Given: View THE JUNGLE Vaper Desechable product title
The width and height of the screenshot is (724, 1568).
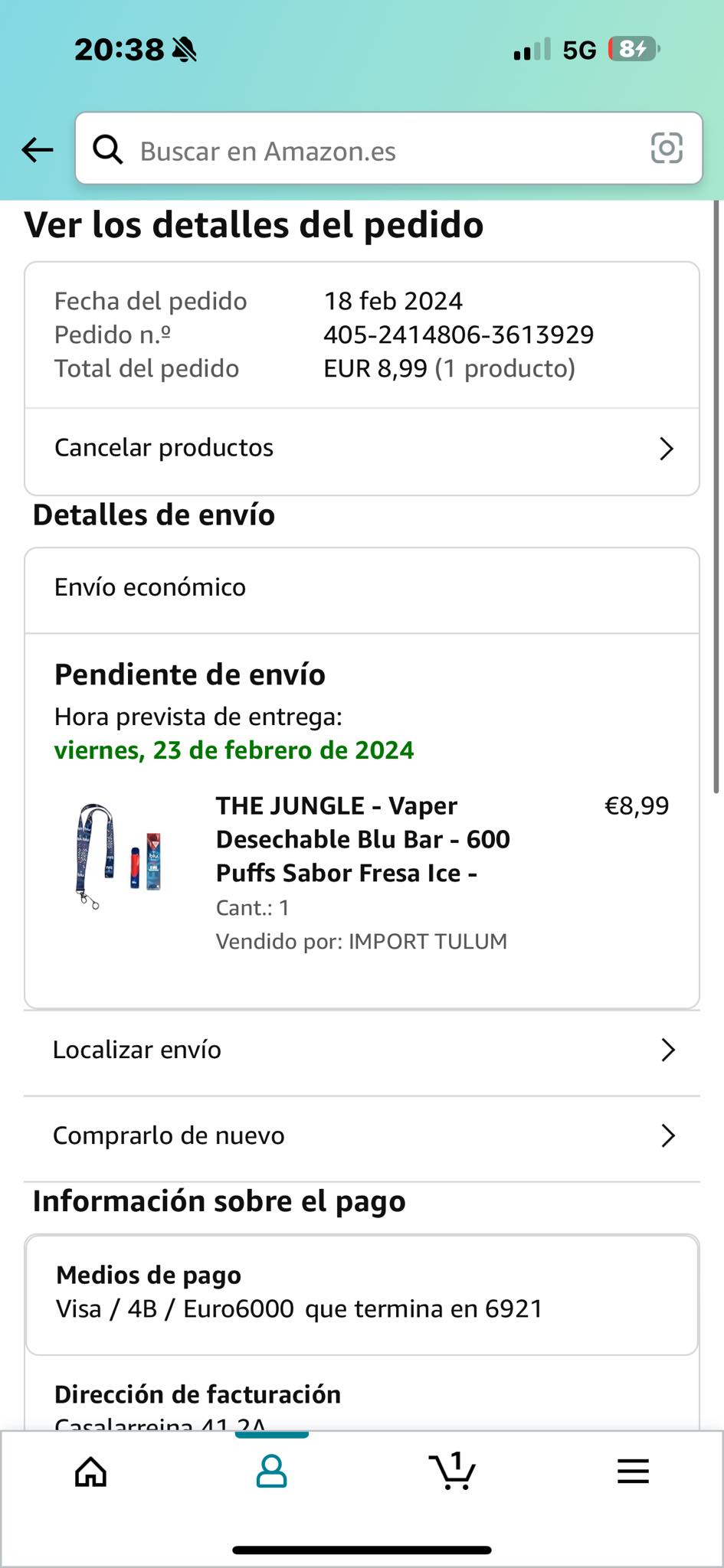Looking at the screenshot, I should click(x=363, y=839).
